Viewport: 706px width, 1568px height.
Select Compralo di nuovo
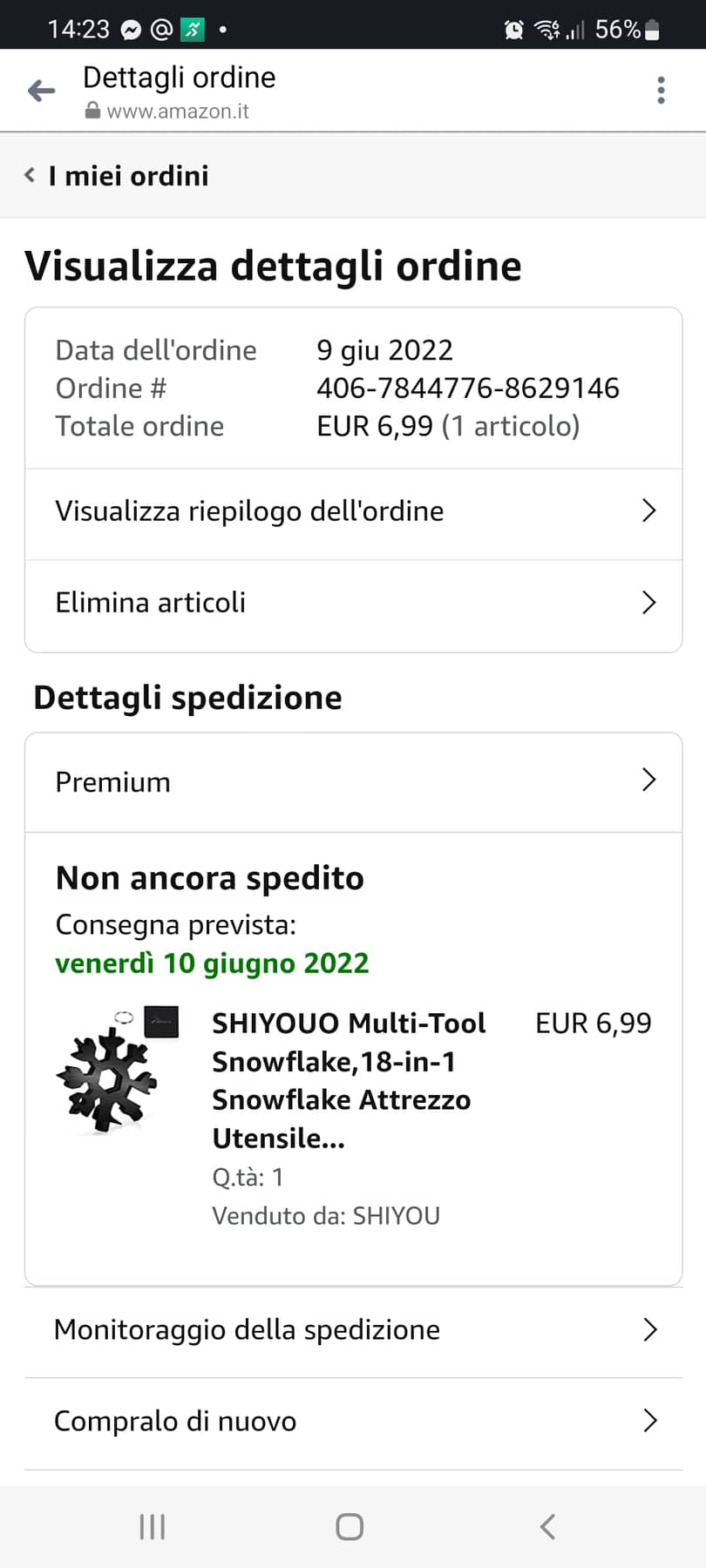pos(353,1422)
